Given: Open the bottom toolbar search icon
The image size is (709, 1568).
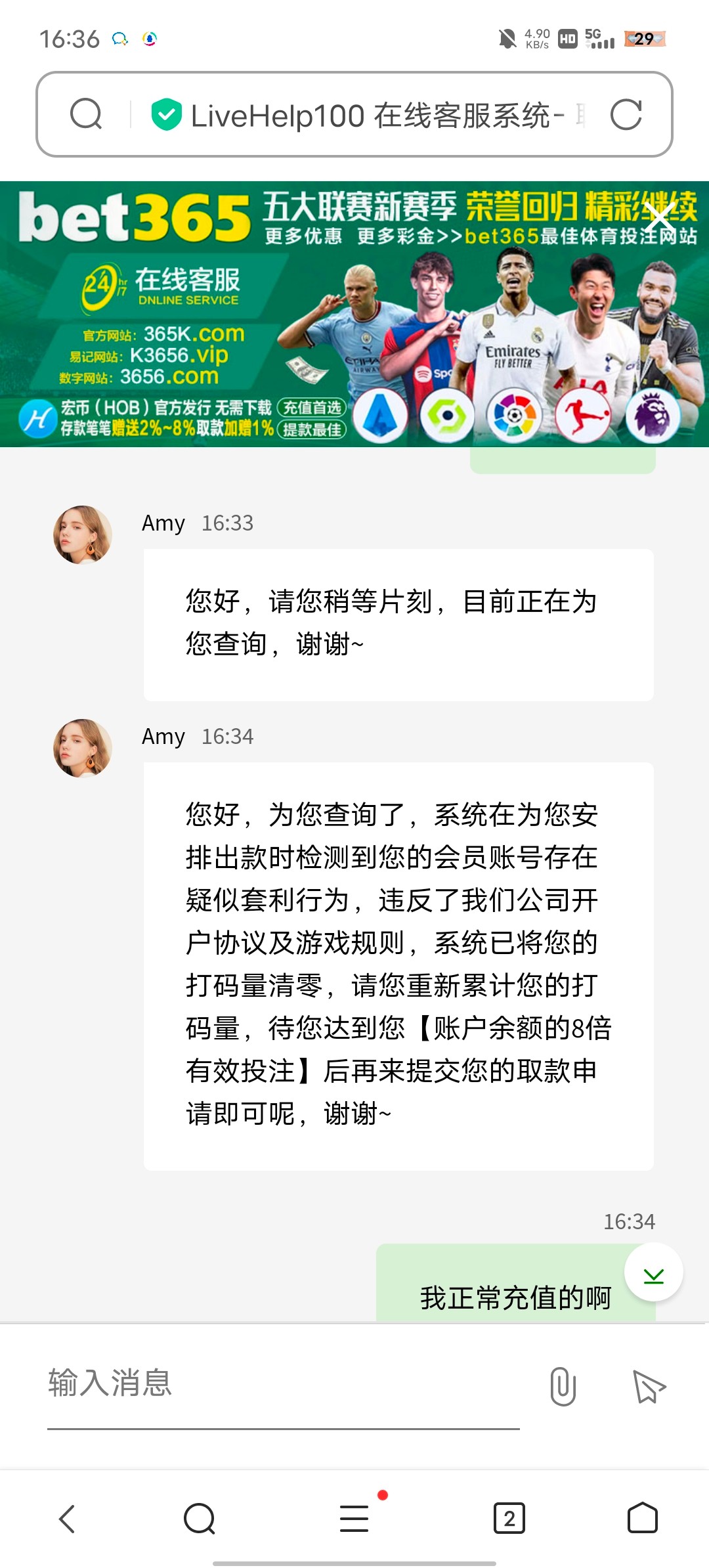Looking at the screenshot, I should (x=200, y=1518).
